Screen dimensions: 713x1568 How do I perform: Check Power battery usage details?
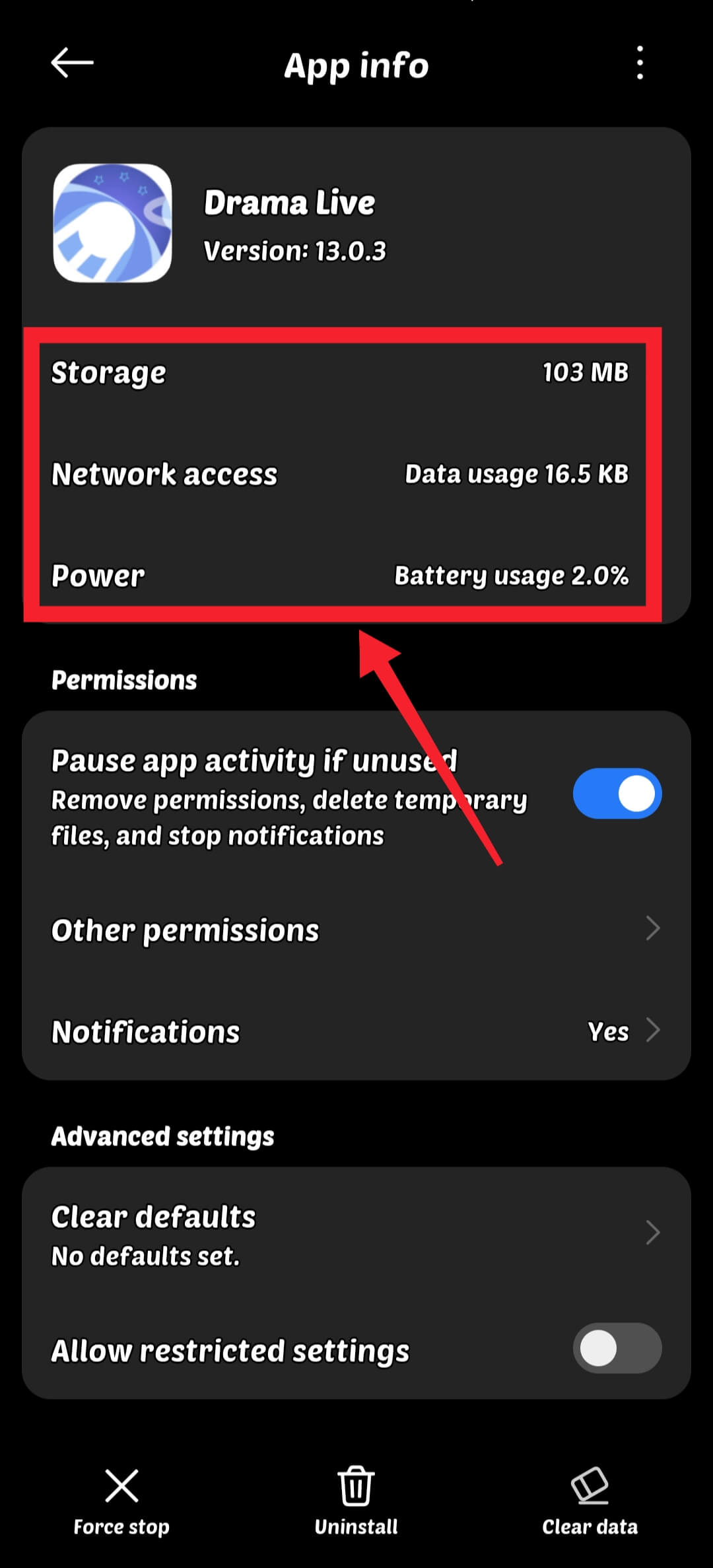(356, 575)
